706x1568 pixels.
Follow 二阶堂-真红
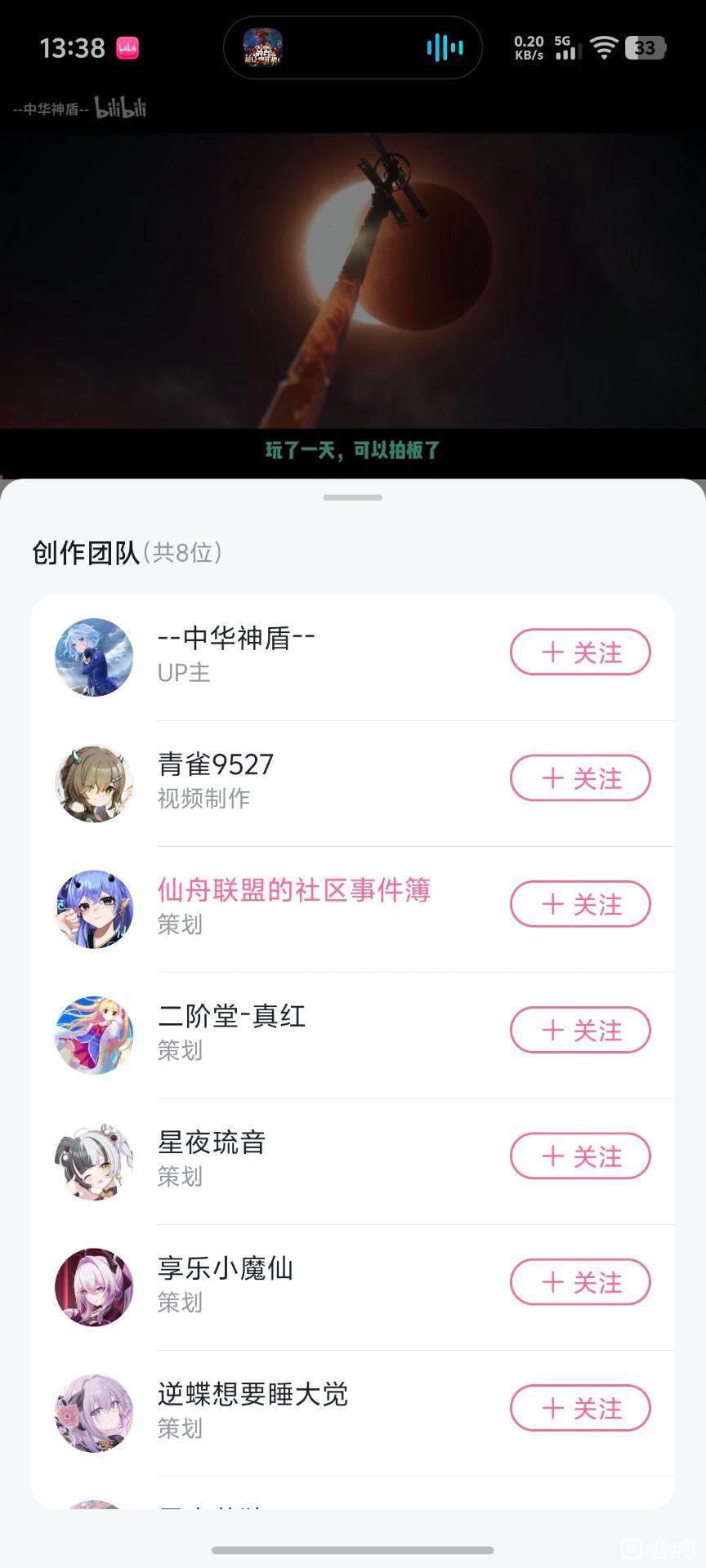pyautogui.click(x=580, y=1030)
